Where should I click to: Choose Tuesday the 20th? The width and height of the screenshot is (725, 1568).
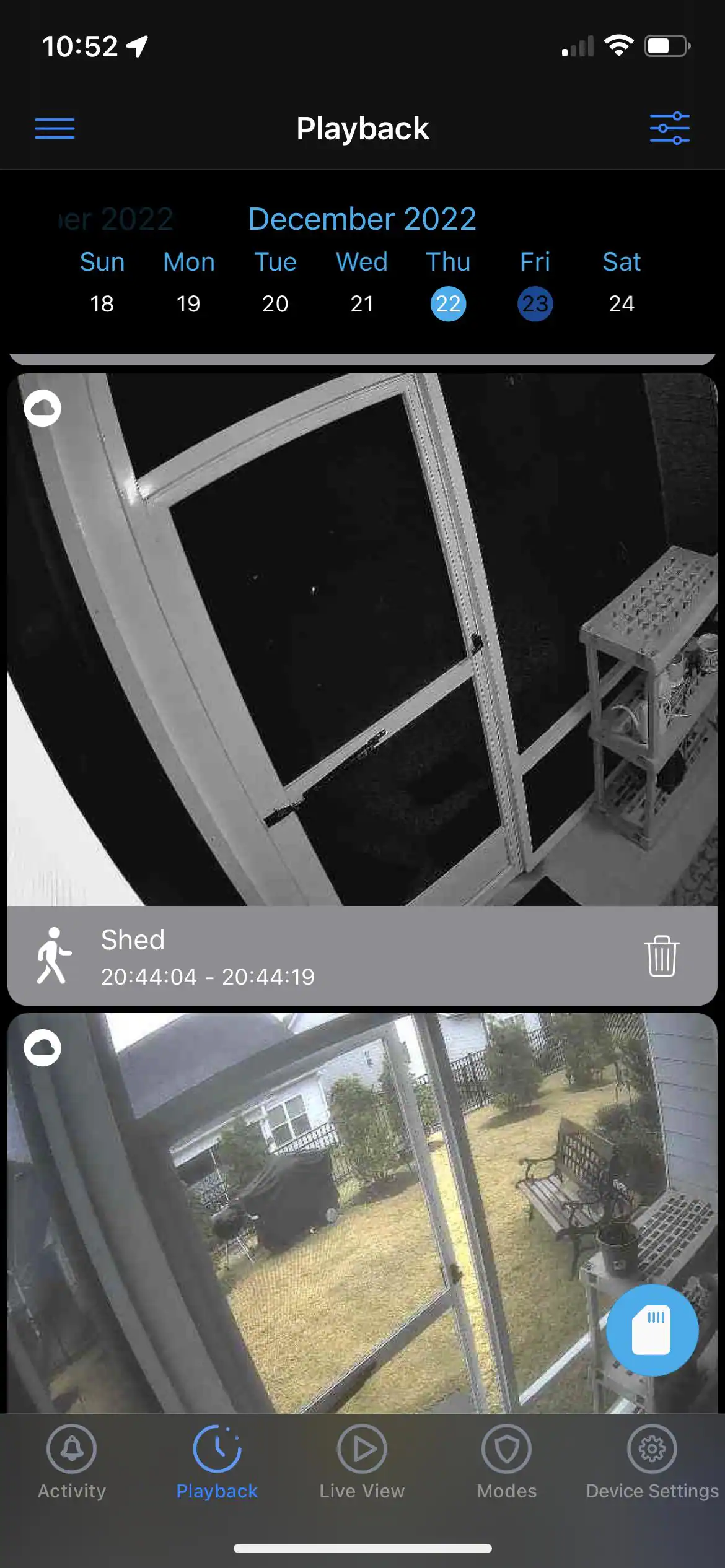(x=275, y=304)
